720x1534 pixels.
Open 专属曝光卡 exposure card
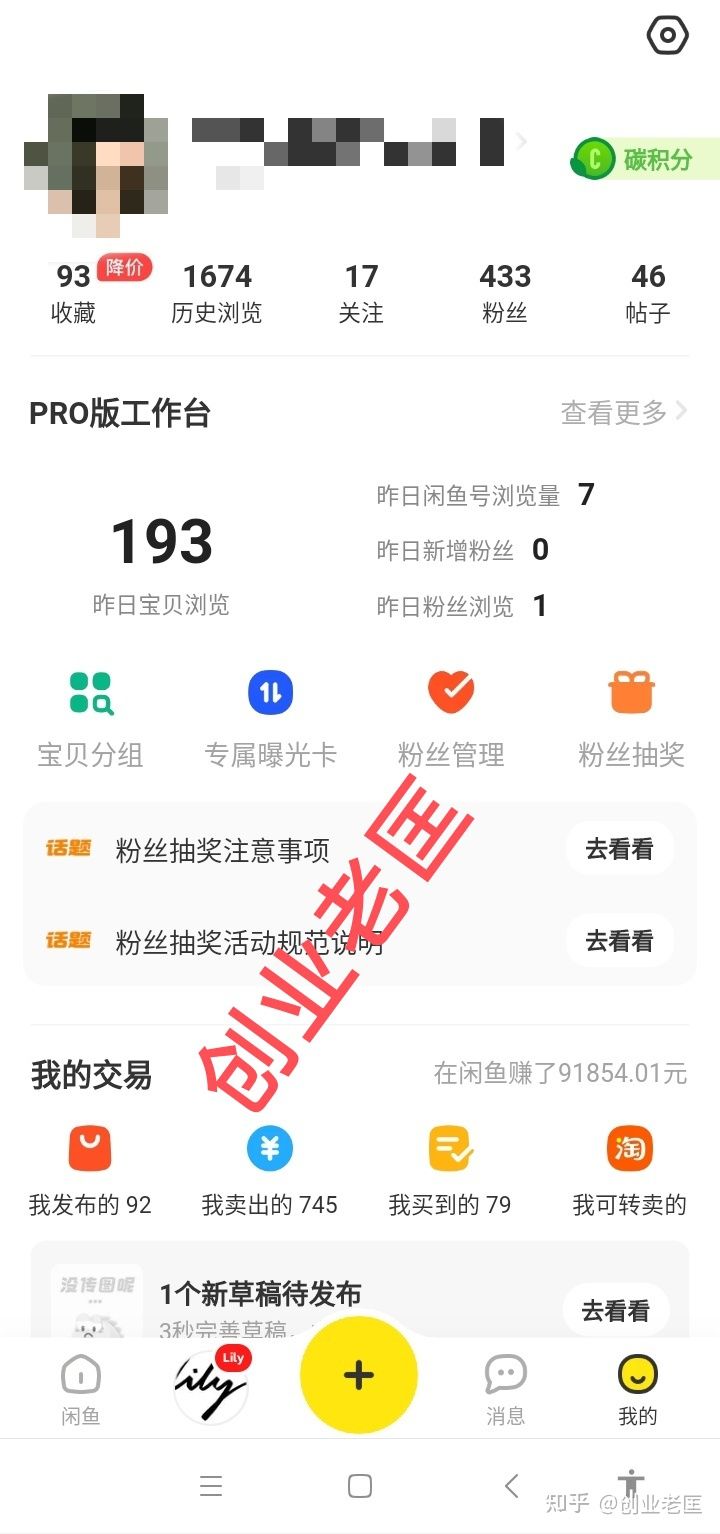pos(270,717)
